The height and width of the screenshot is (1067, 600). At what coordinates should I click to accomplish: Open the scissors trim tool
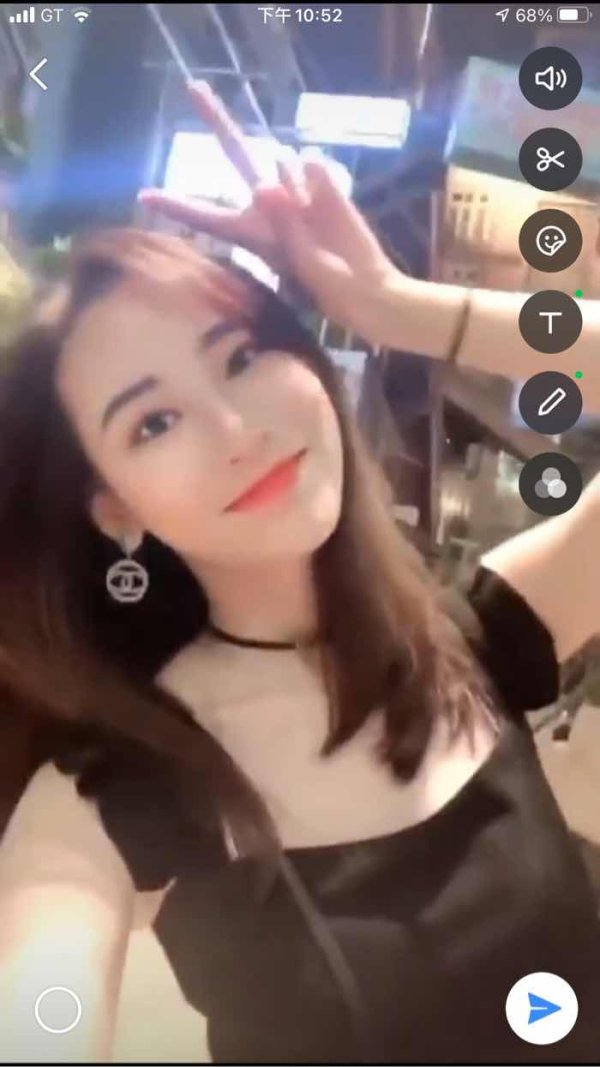click(x=550, y=159)
